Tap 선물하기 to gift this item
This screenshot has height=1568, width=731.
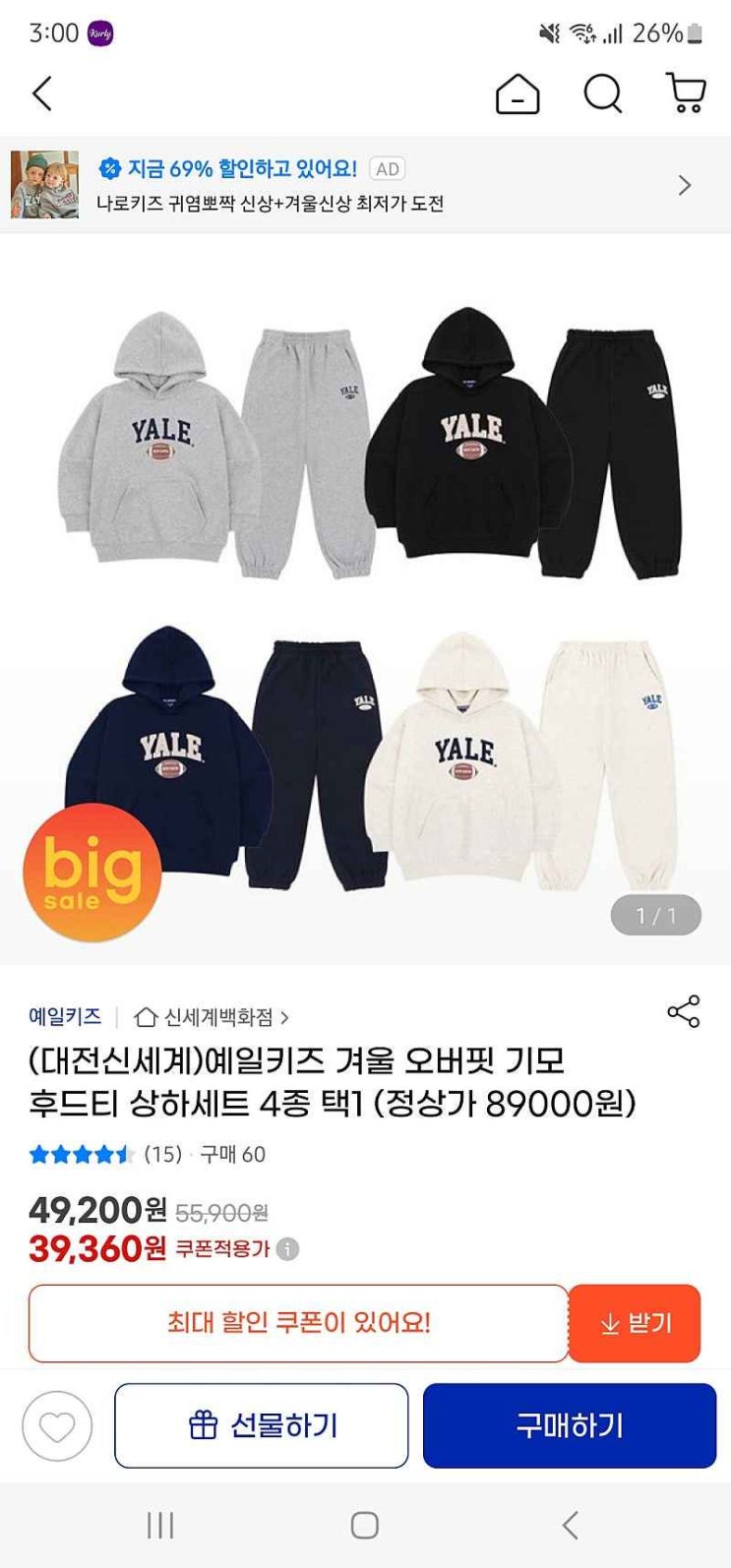point(262,1425)
